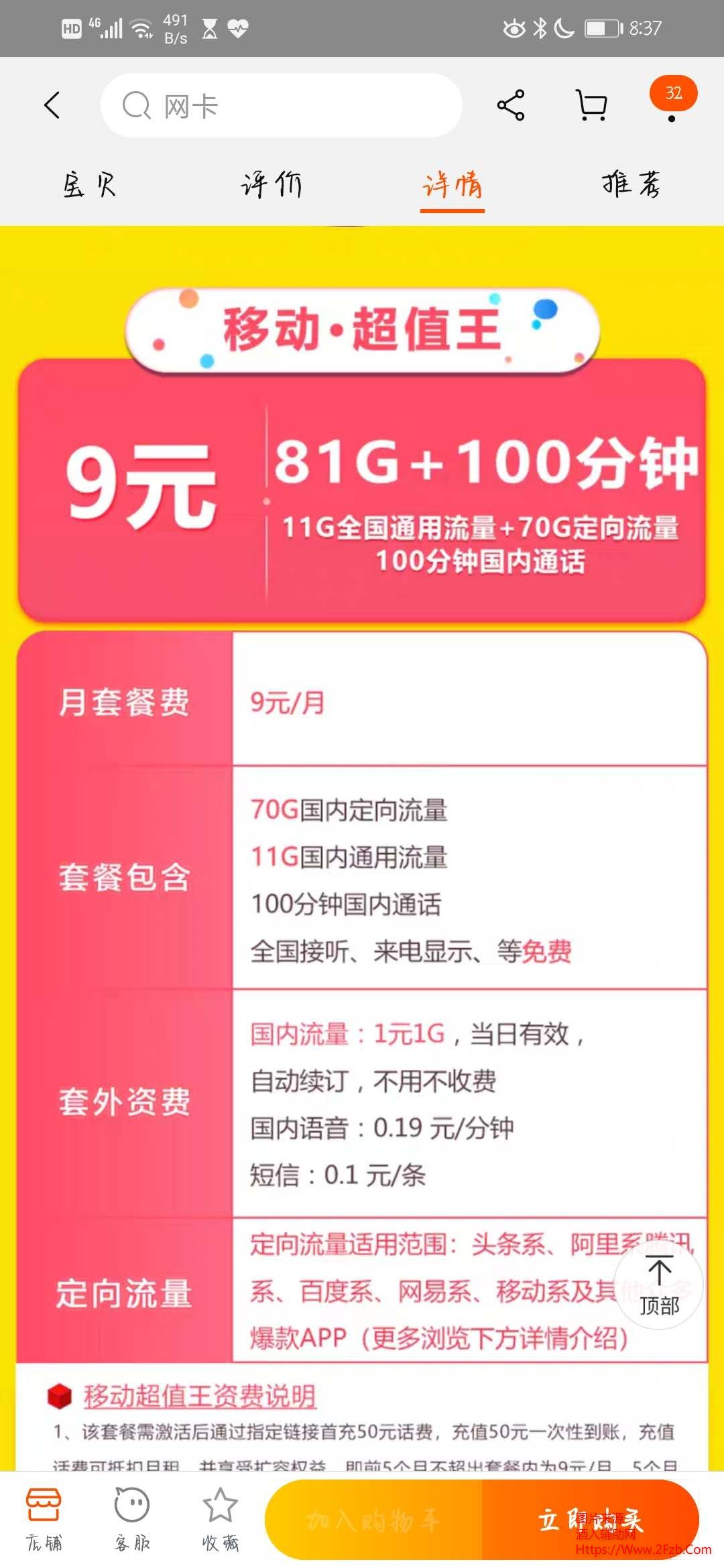Jump back to top with 顶部 button

point(659,1287)
